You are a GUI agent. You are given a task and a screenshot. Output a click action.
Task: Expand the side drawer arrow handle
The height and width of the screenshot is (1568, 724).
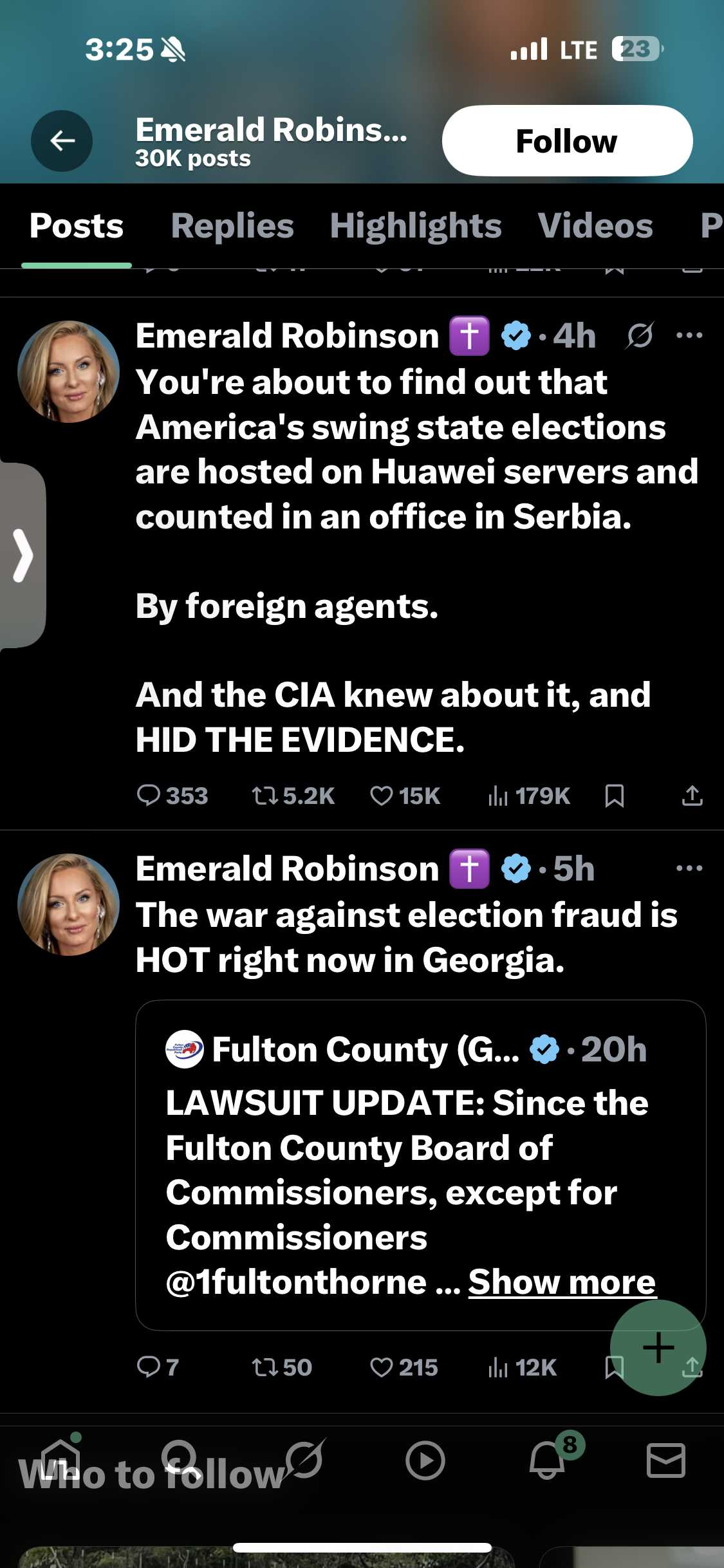23,555
